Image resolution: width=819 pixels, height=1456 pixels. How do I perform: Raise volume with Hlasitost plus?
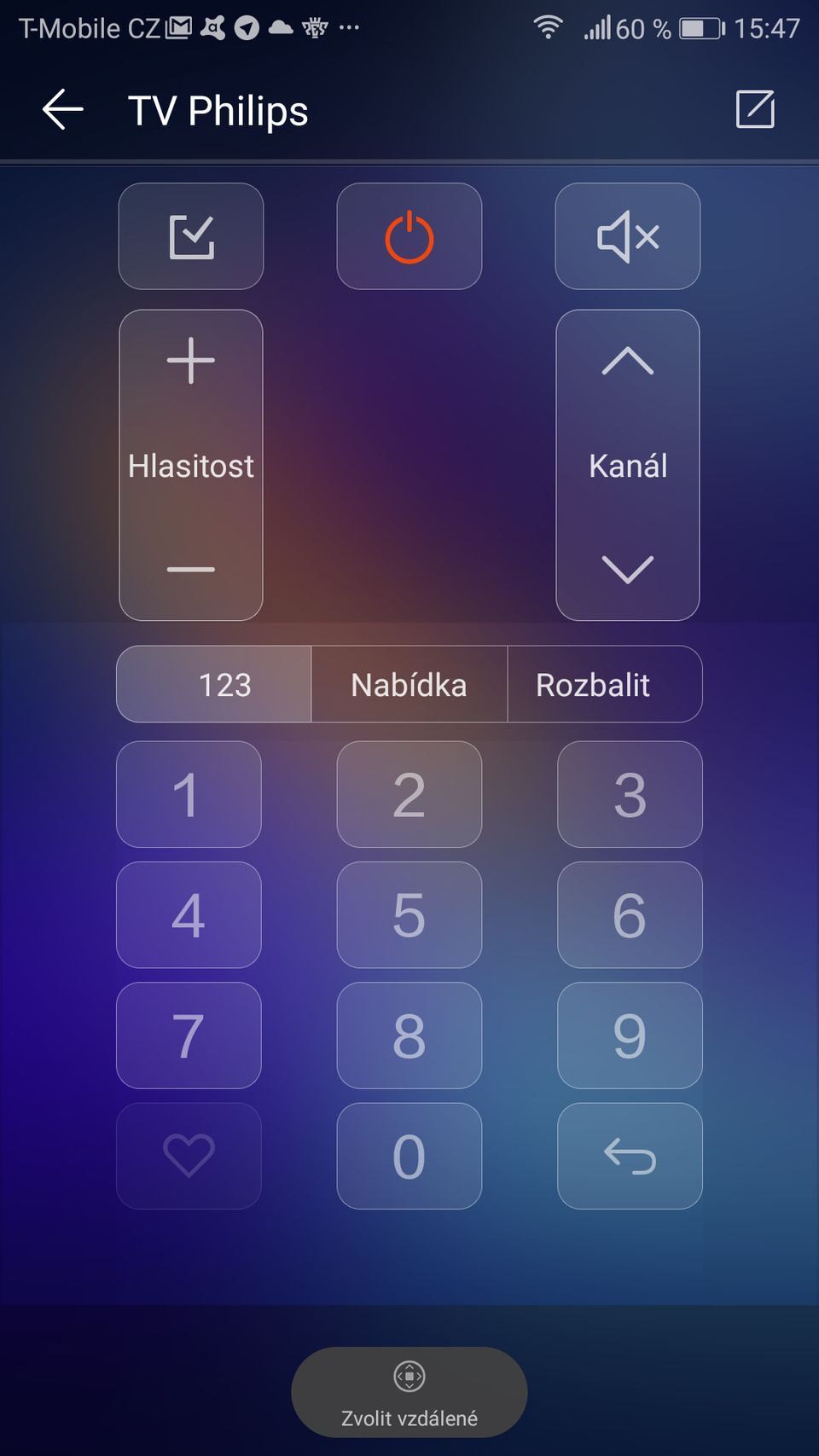pyautogui.click(x=190, y=361)
